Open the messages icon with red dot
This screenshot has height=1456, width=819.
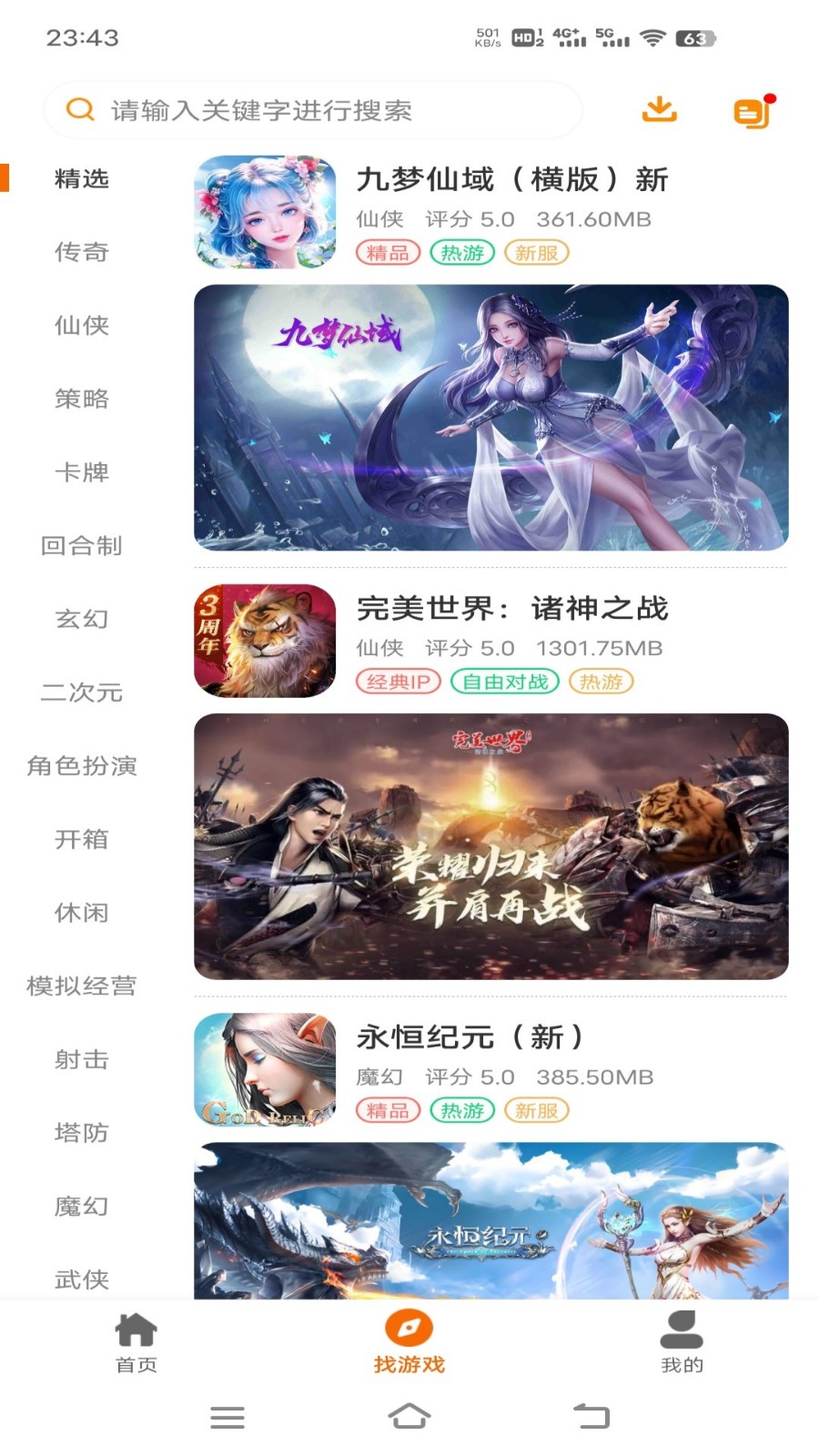pos(753,112)
